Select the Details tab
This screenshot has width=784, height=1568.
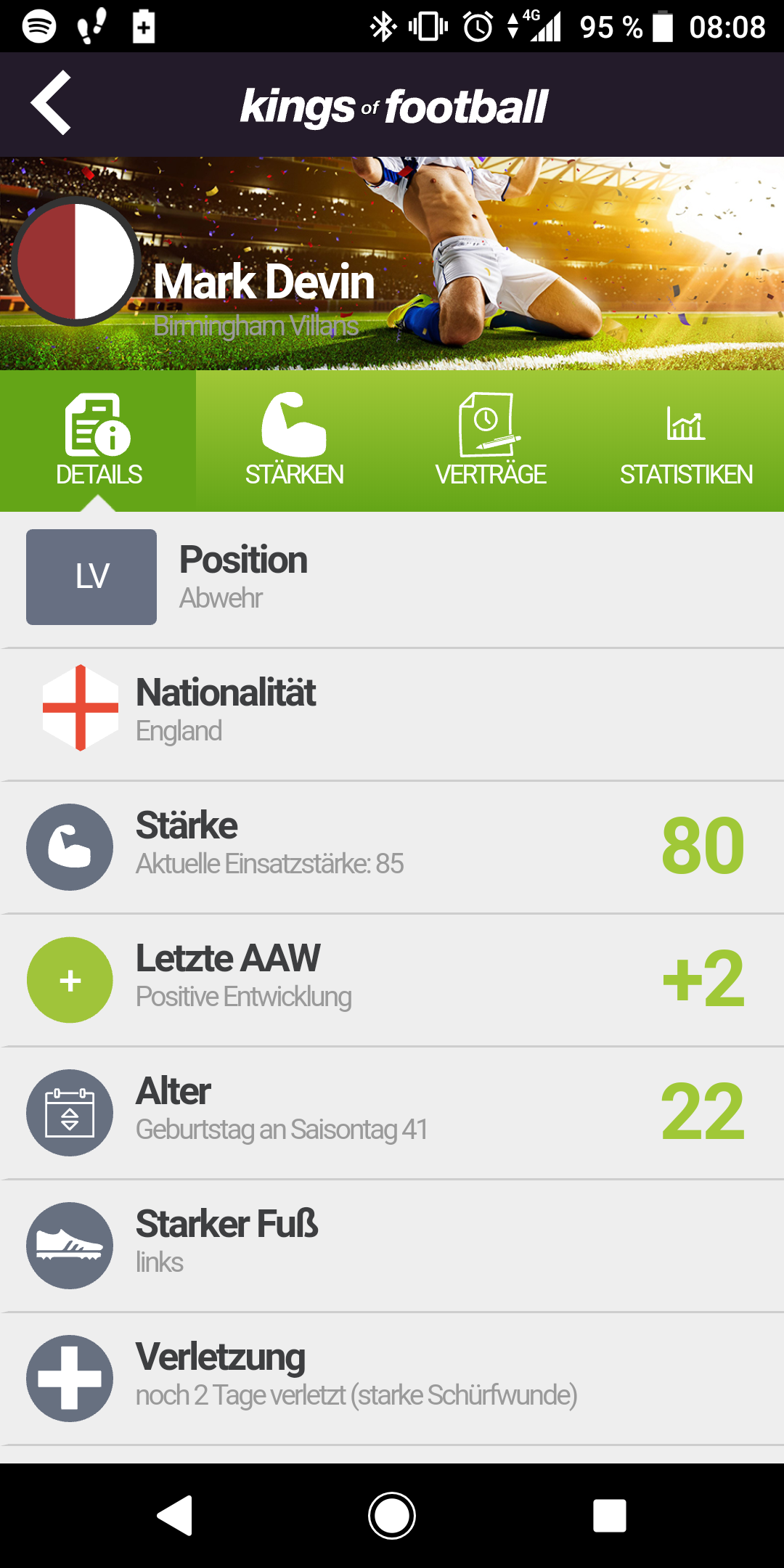[x=98, y=441]
